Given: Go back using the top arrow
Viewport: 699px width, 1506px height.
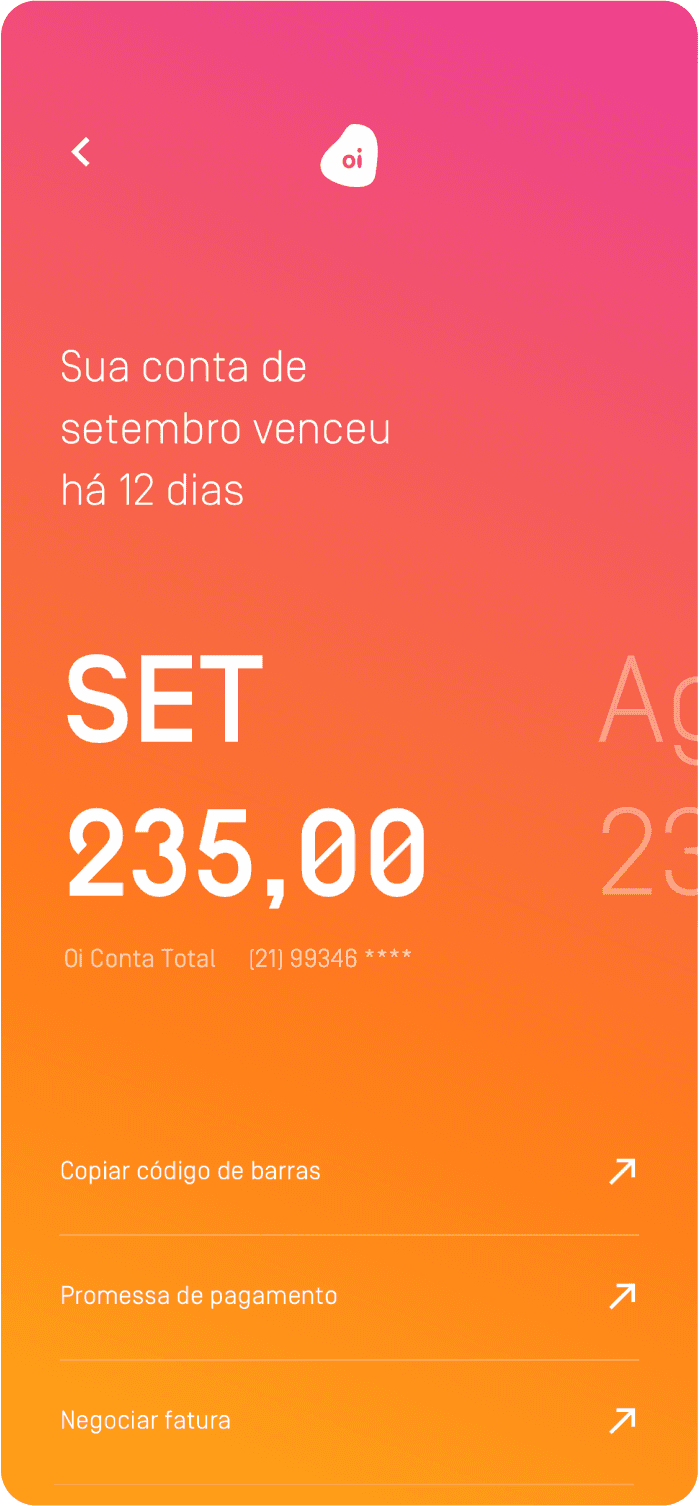Looking at the screenshot, I should (x=81, y=152).
